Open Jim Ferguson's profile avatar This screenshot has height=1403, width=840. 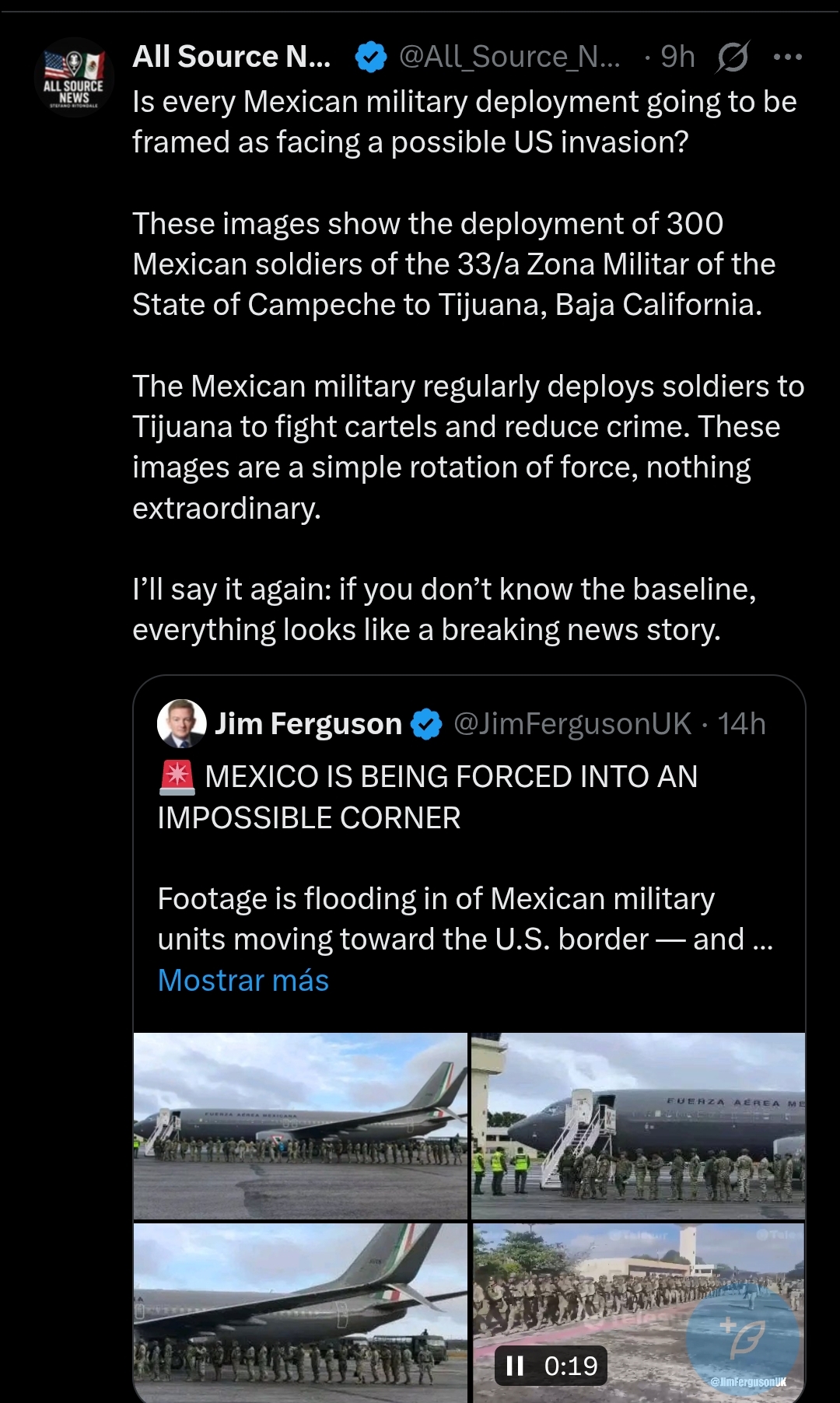(x=182, y=723)
